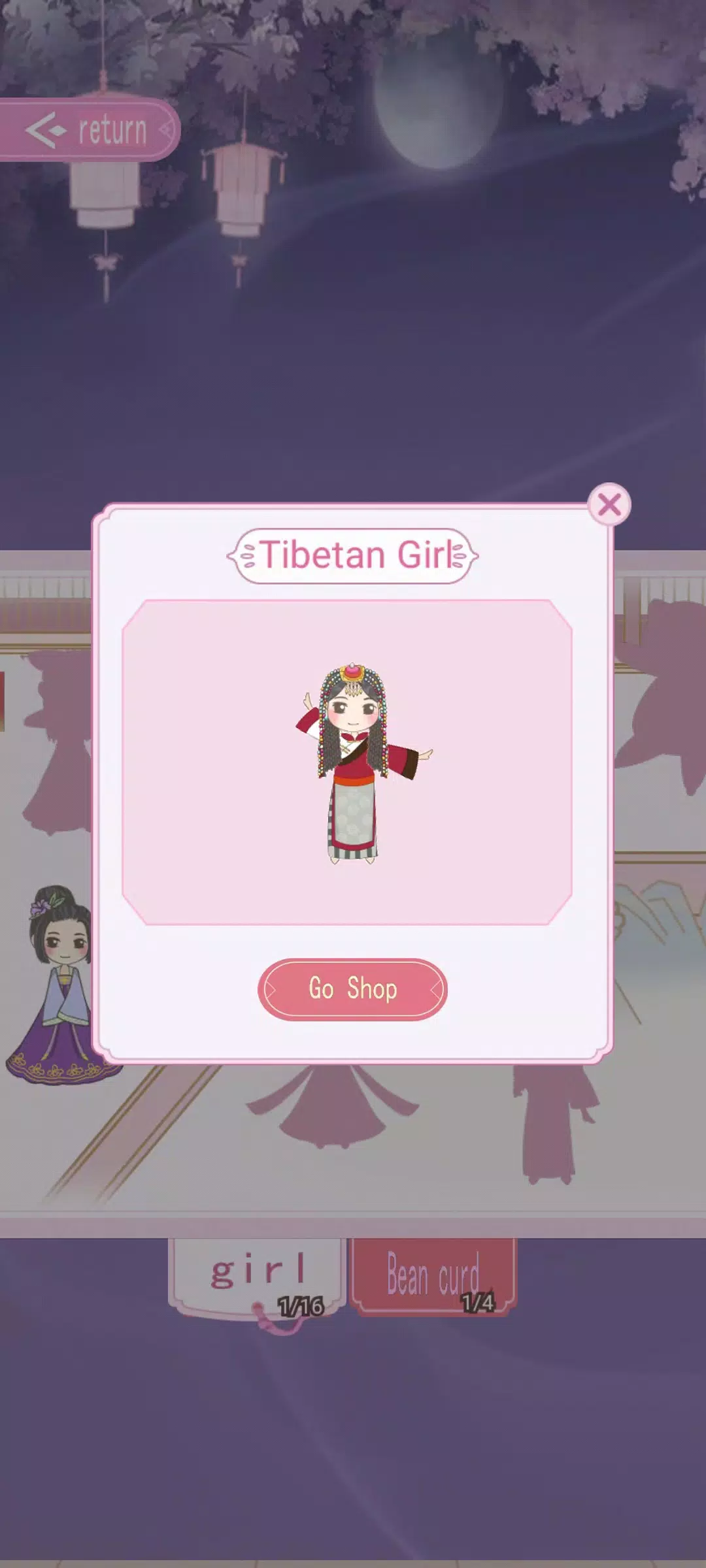Go back with the return button
This screenshot has height=1568, width=706.
coord(88,130)
